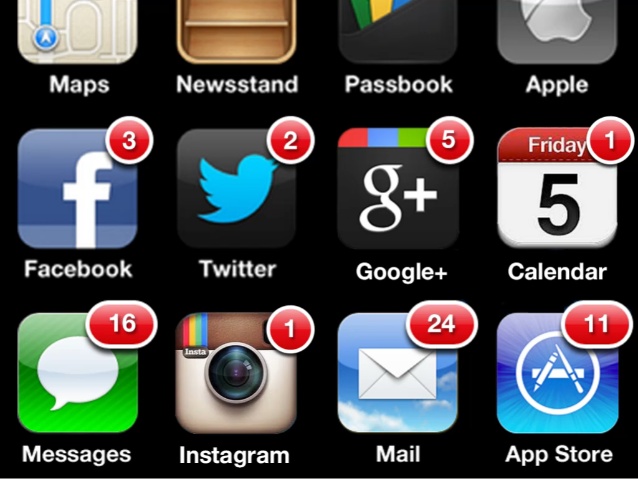Viewport: 638px width, 479px height.
Task: Launch the Newsstand folder
Action: point(237,30)
